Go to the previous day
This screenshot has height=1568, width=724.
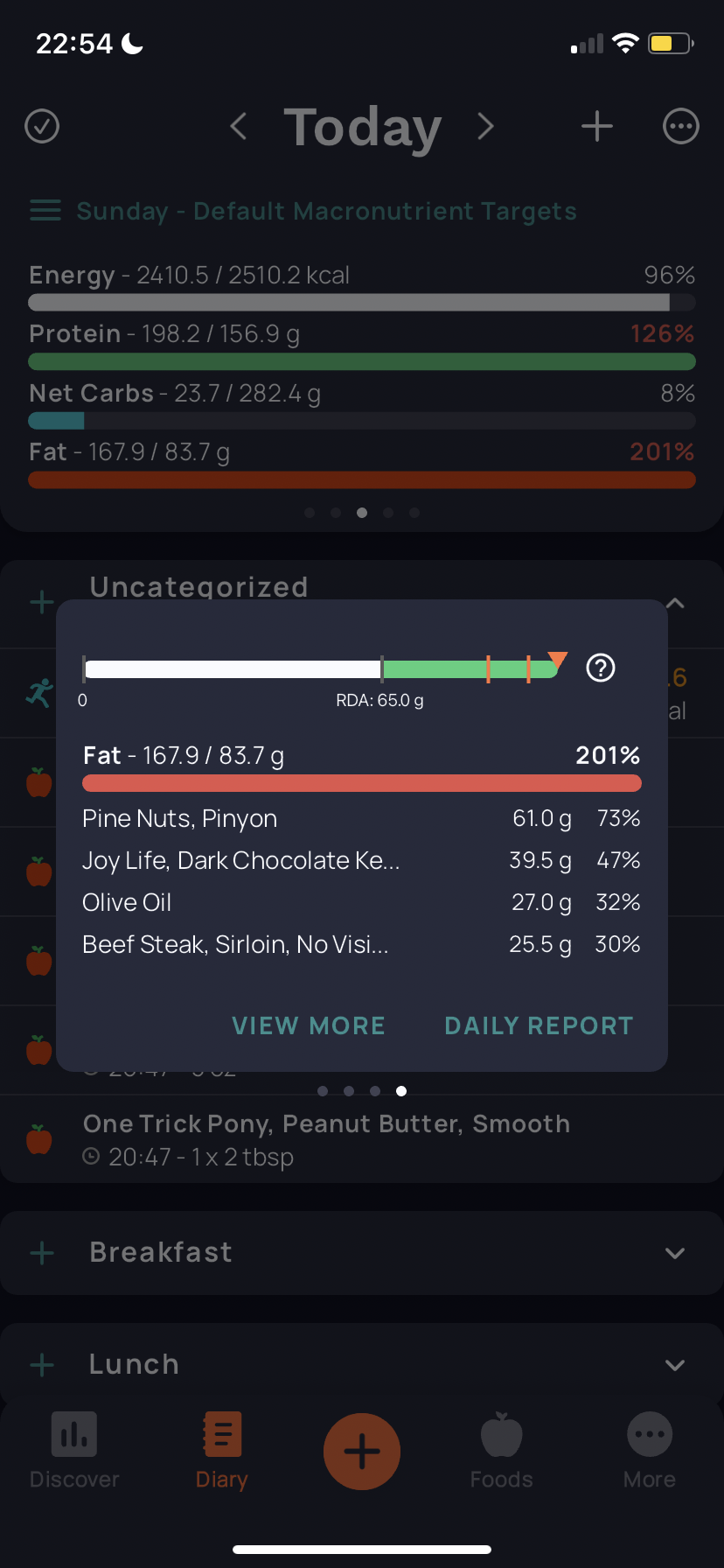(x=239, y=126)
